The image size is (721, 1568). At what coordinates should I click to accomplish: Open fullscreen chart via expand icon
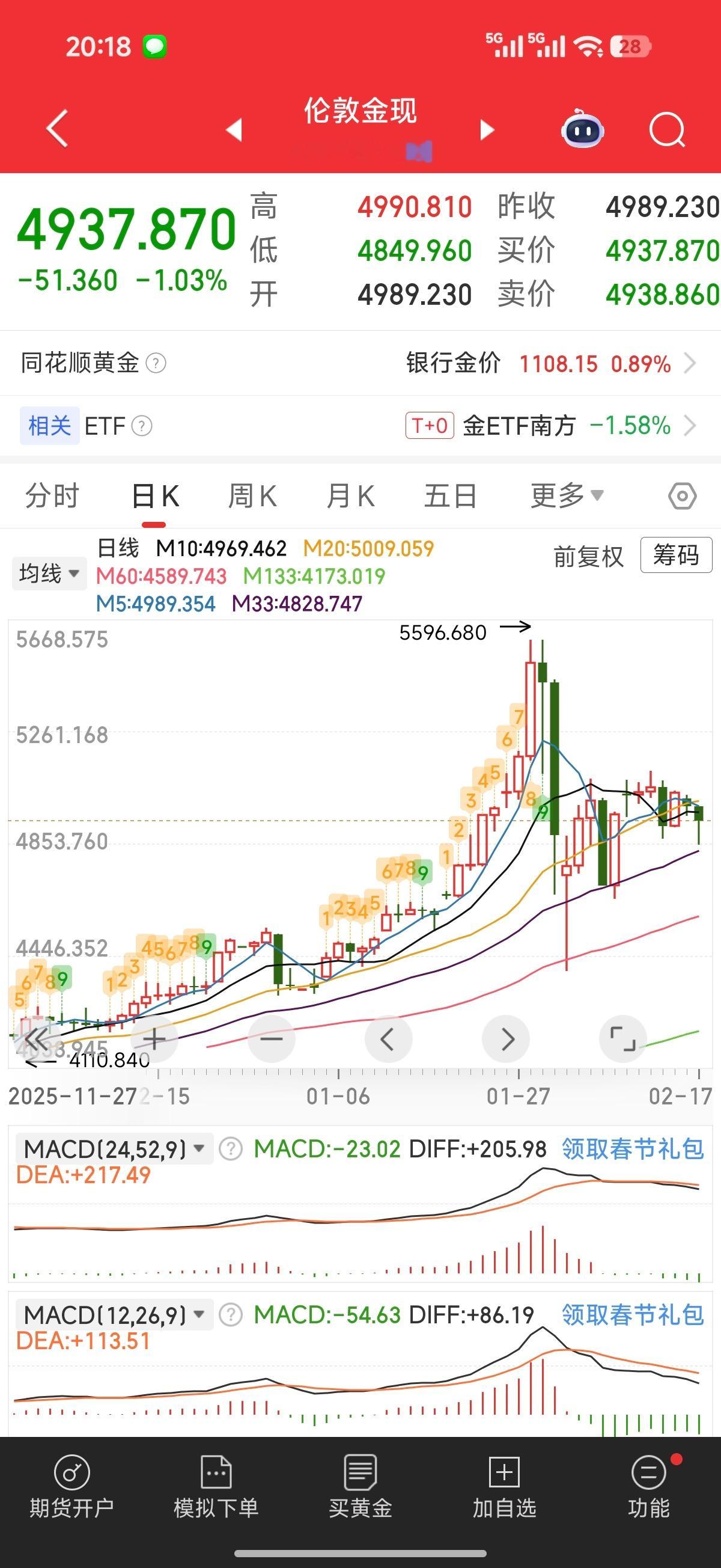623,1039
